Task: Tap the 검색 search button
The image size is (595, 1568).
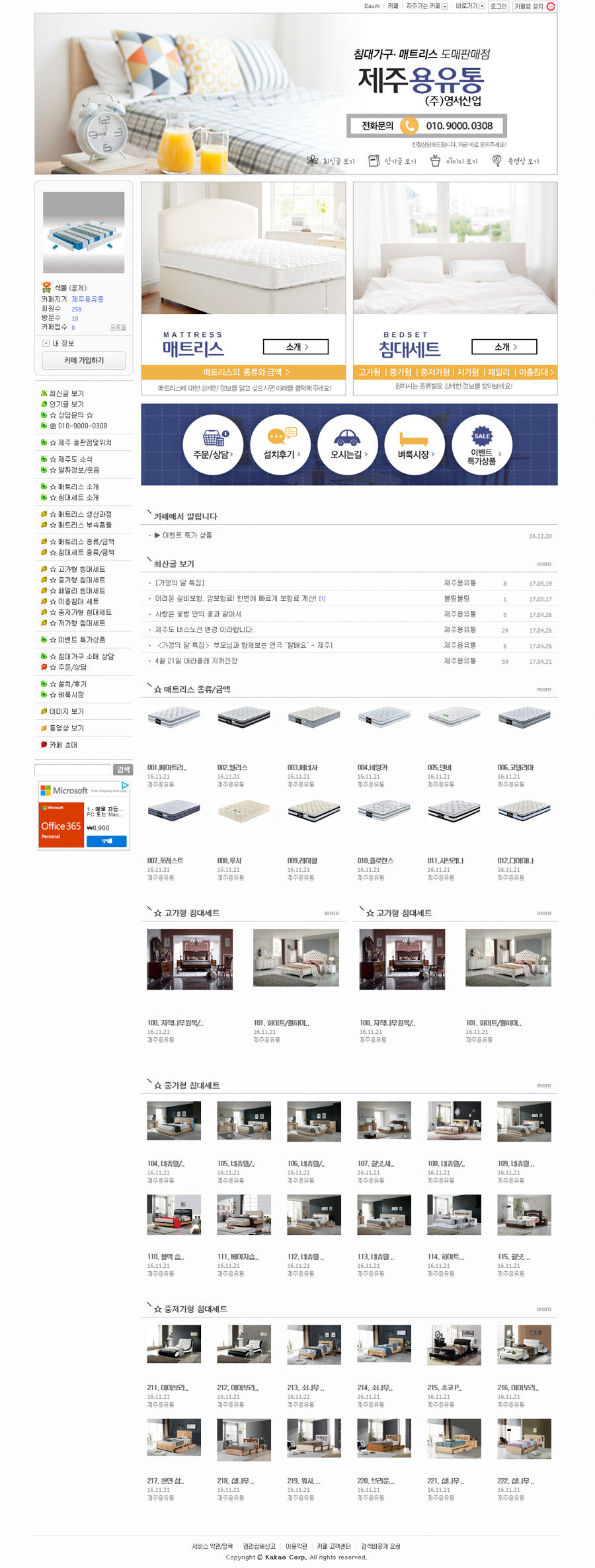Action: pyautogui.click(x=123, y=769)
